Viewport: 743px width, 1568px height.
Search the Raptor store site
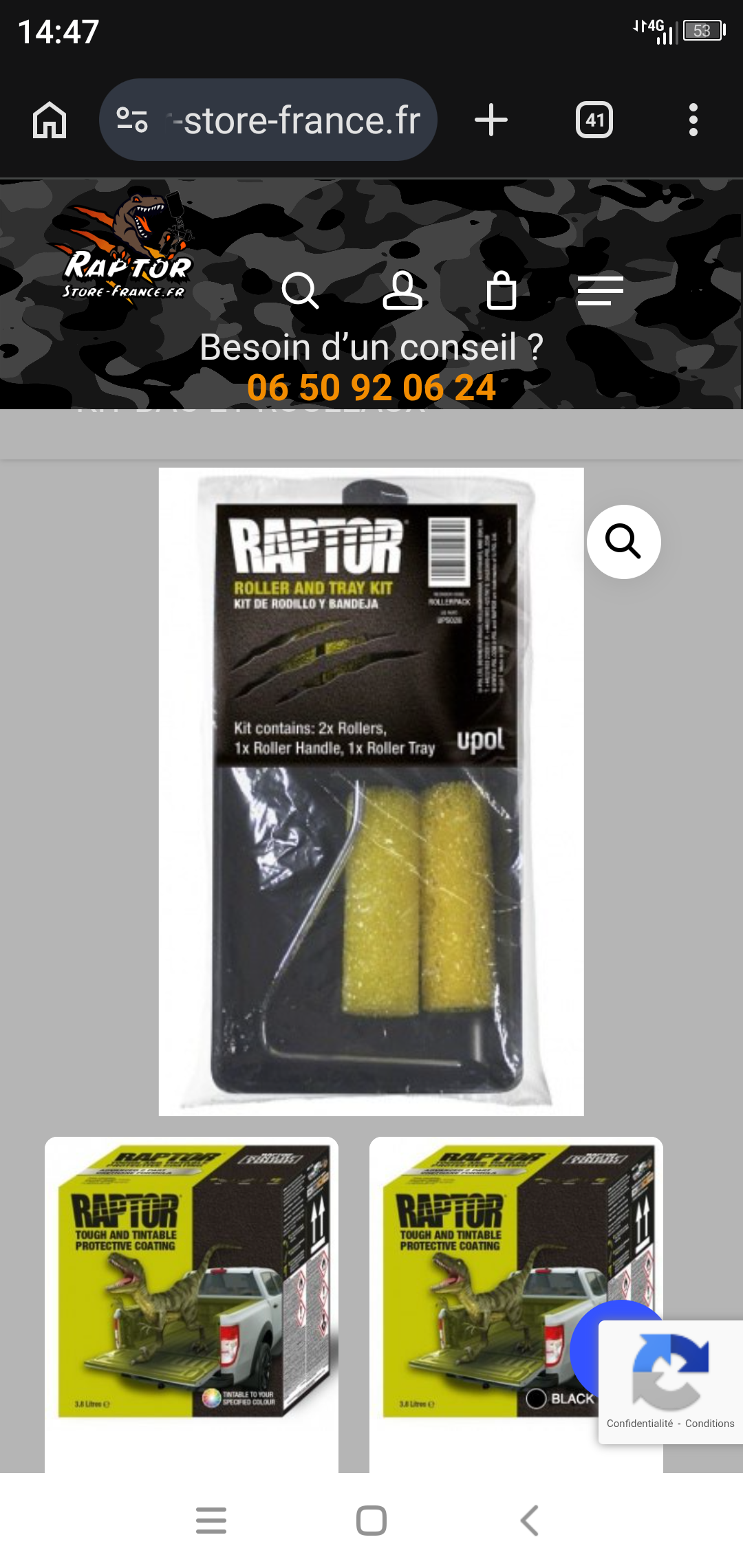pos(300,290)
